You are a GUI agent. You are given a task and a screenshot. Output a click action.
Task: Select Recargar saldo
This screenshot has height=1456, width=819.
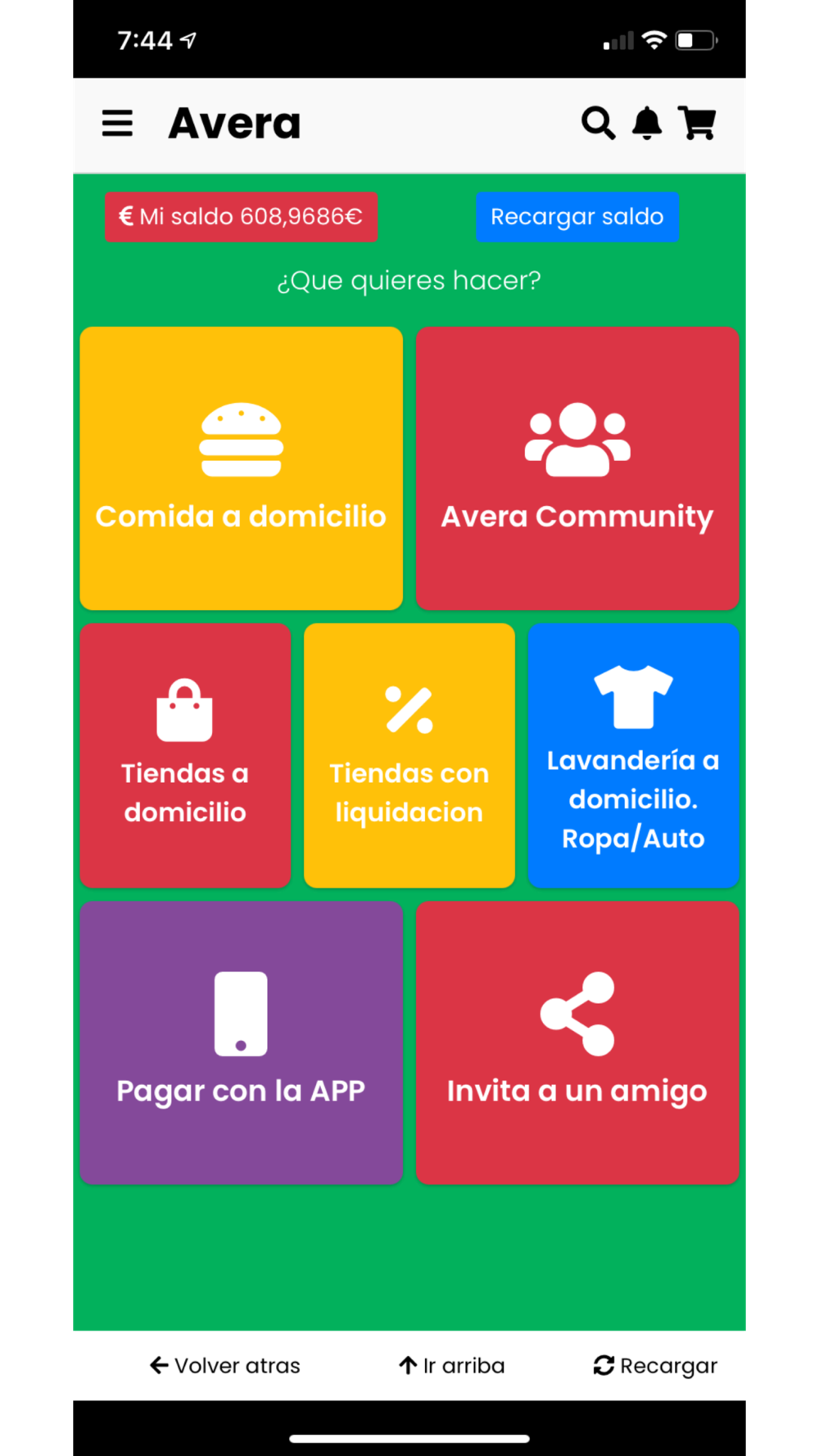[577, 217]
